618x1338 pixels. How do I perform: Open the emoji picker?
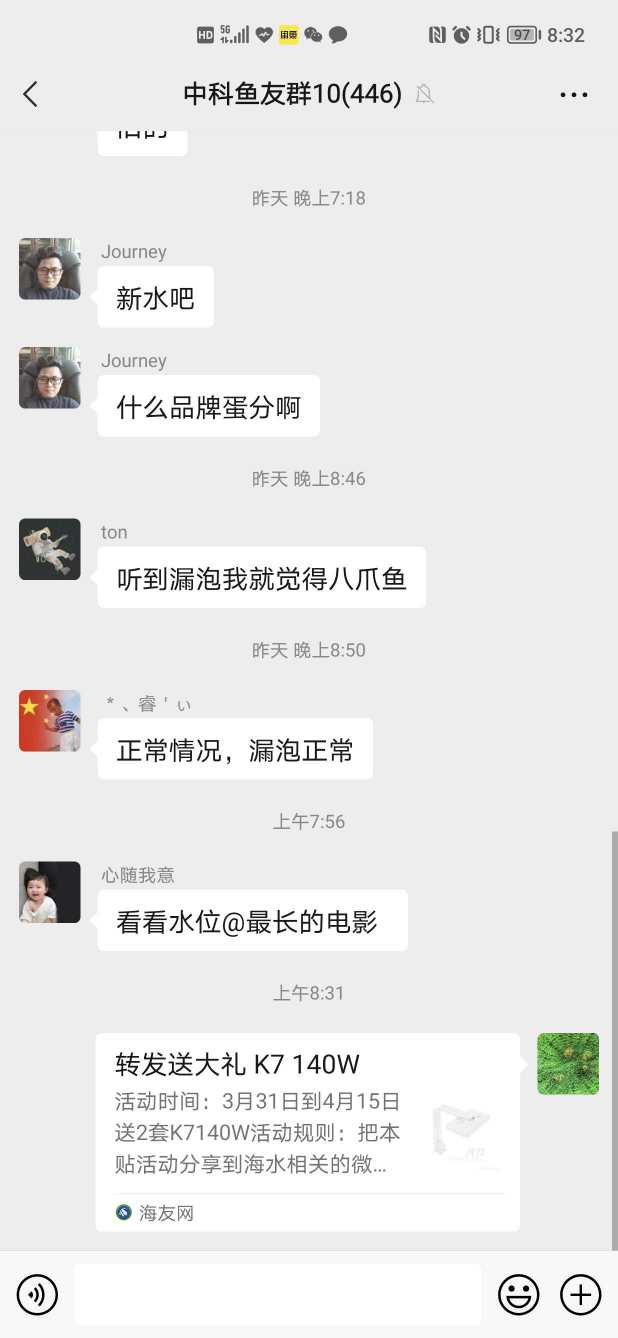point(518,1295)
